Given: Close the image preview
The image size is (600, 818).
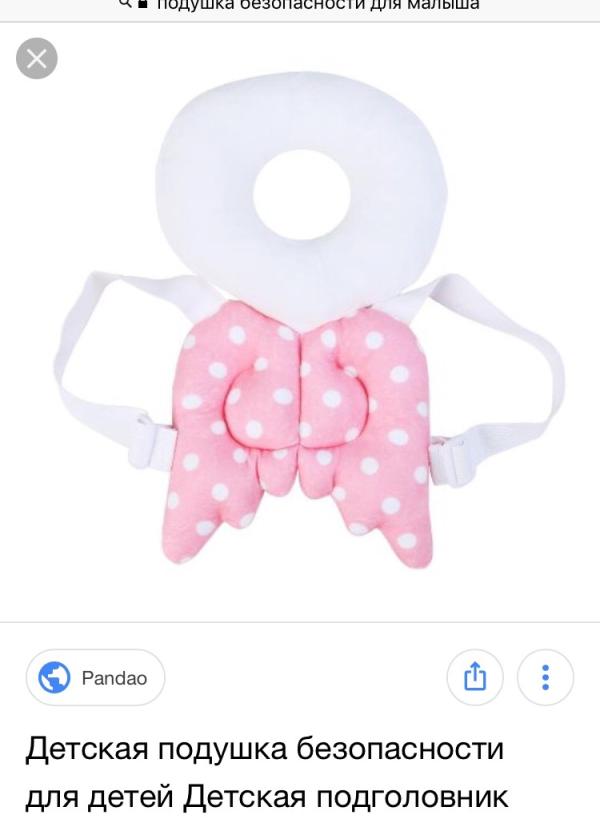Looking at the screenshot, I should [37, 58].
